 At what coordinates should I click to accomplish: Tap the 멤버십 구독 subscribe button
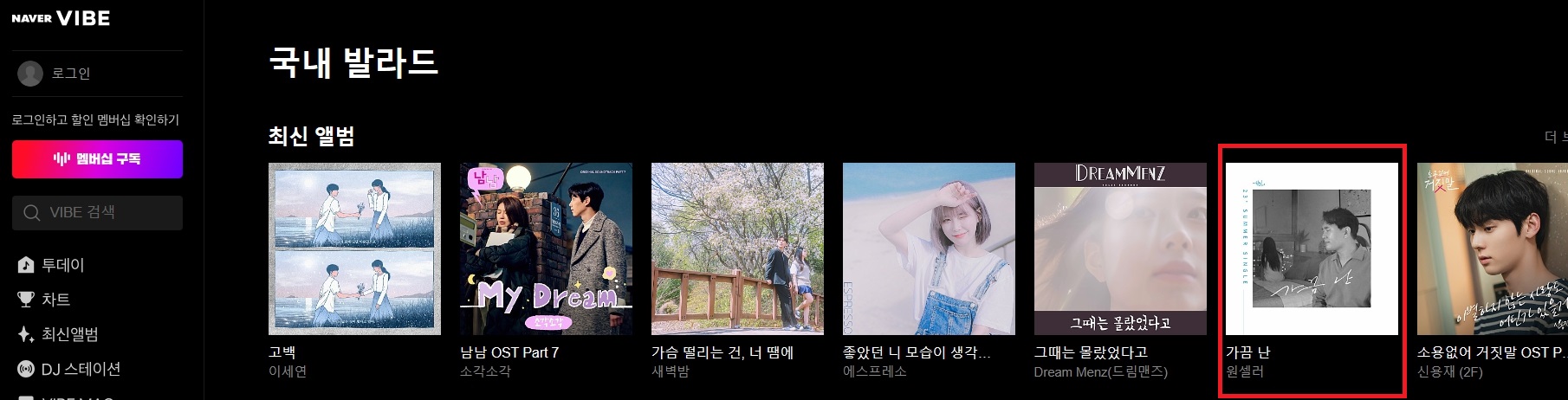tap(97, 159)
